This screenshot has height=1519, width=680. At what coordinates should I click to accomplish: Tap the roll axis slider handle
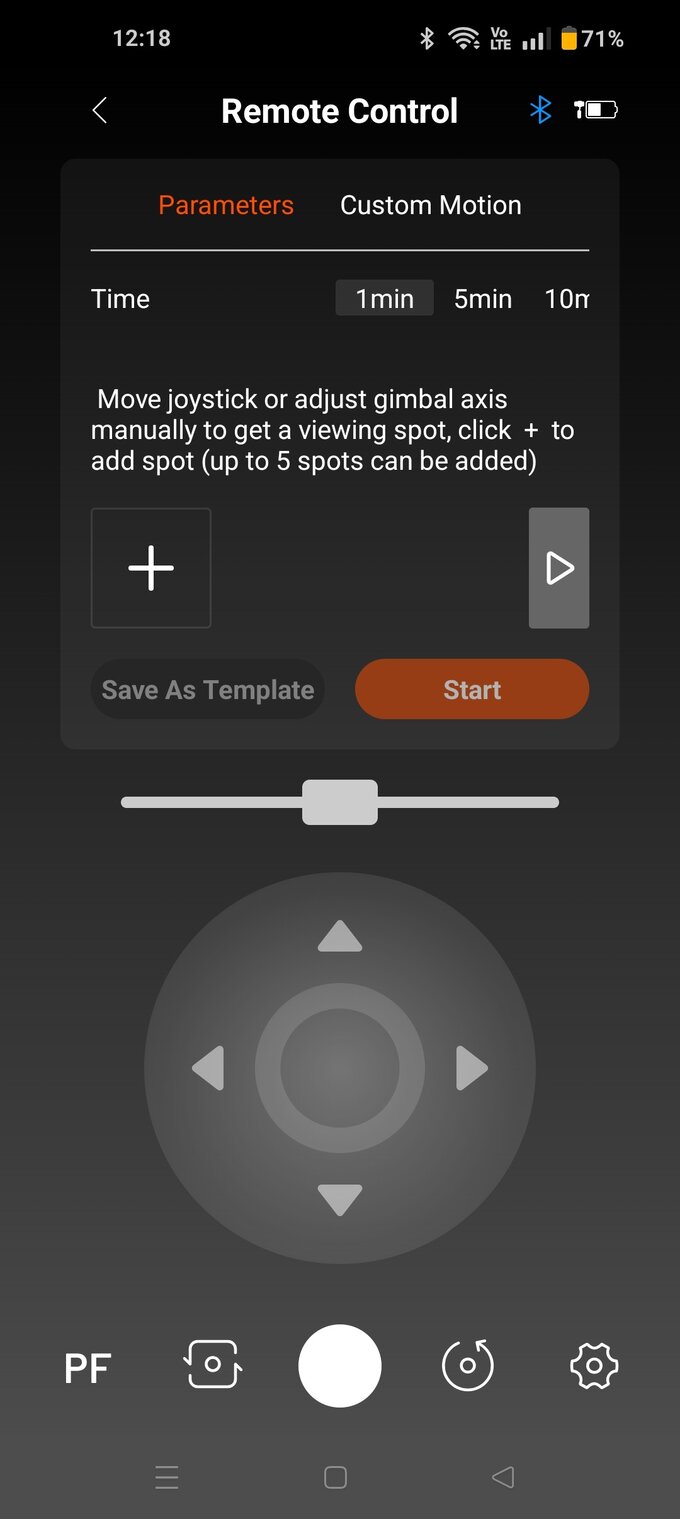coord(340,802)
